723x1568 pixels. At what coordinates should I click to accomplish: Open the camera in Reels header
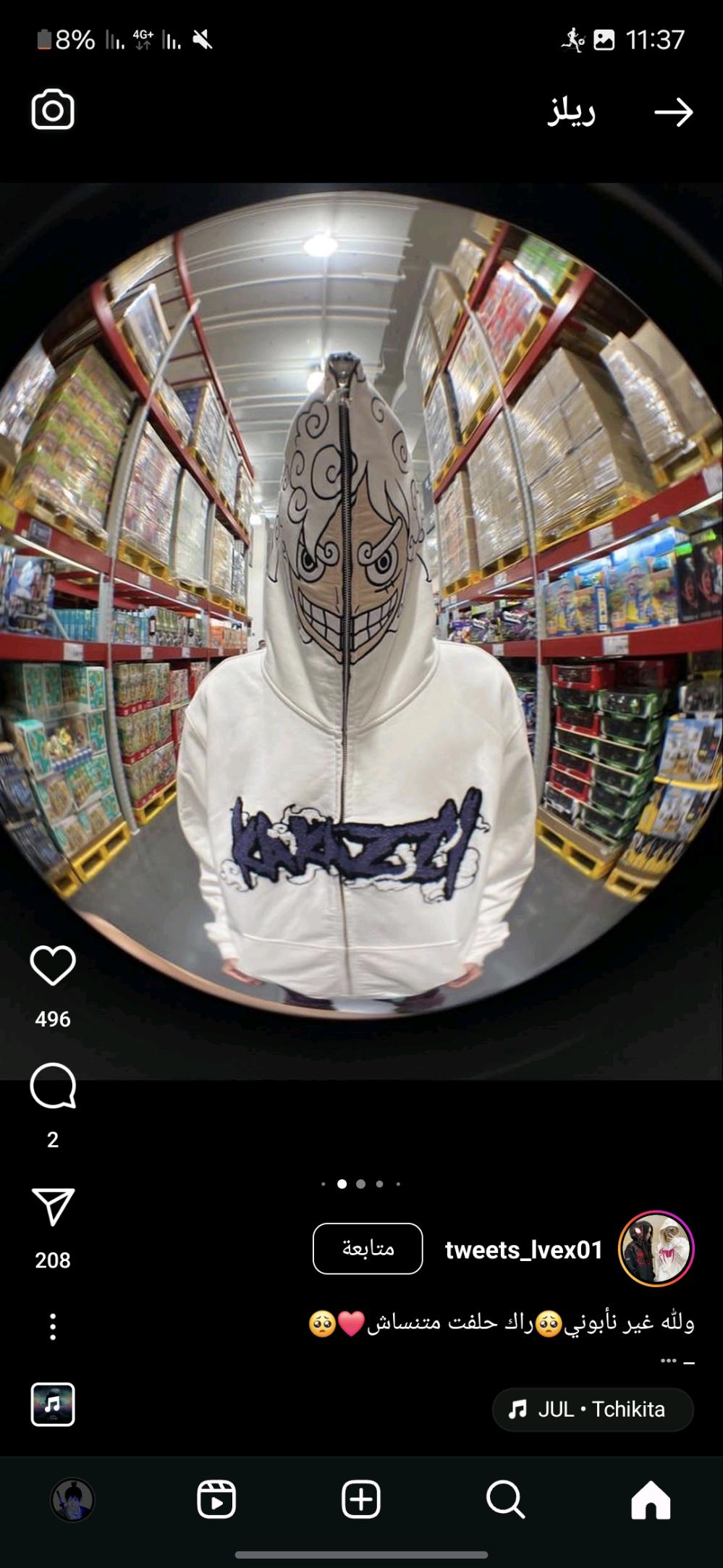click(53, 110)
